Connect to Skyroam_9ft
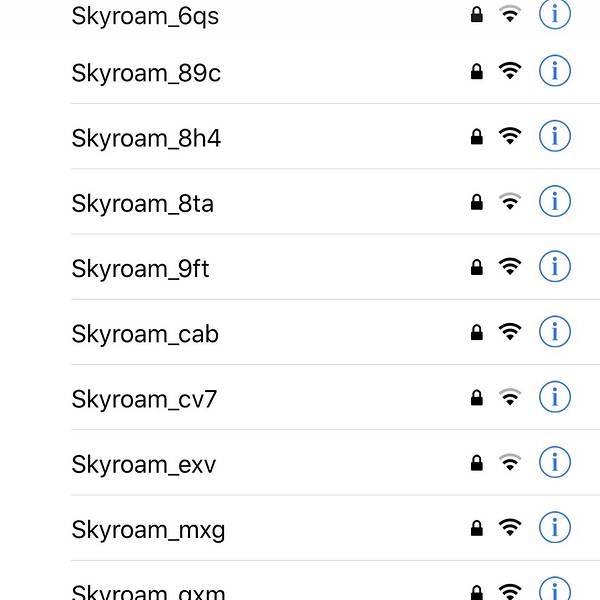This screenshot has height=600, width=600. (x=140, y=269)
